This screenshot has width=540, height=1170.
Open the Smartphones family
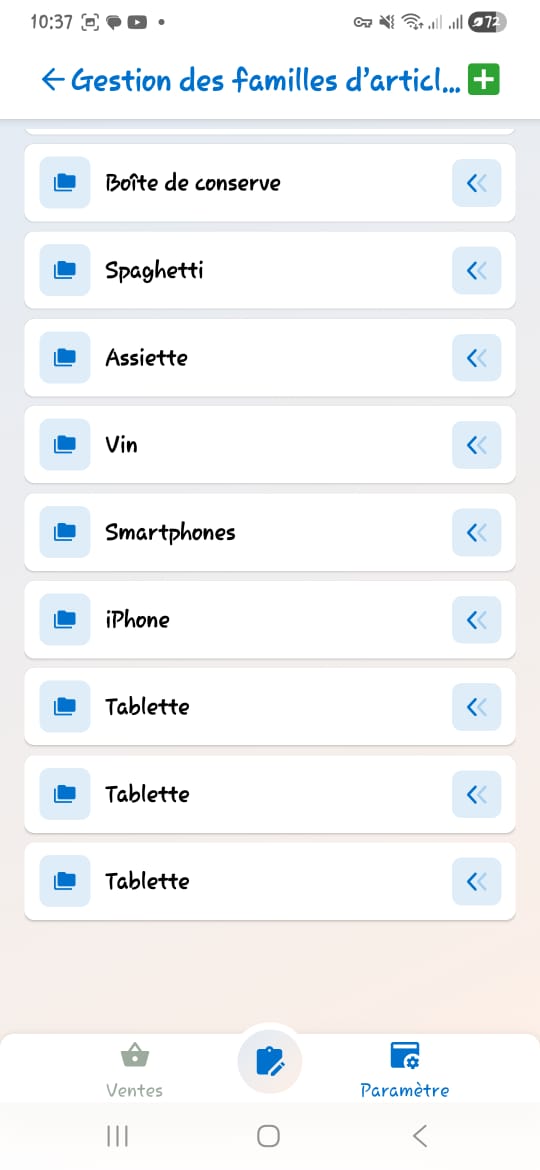(270, 532)
